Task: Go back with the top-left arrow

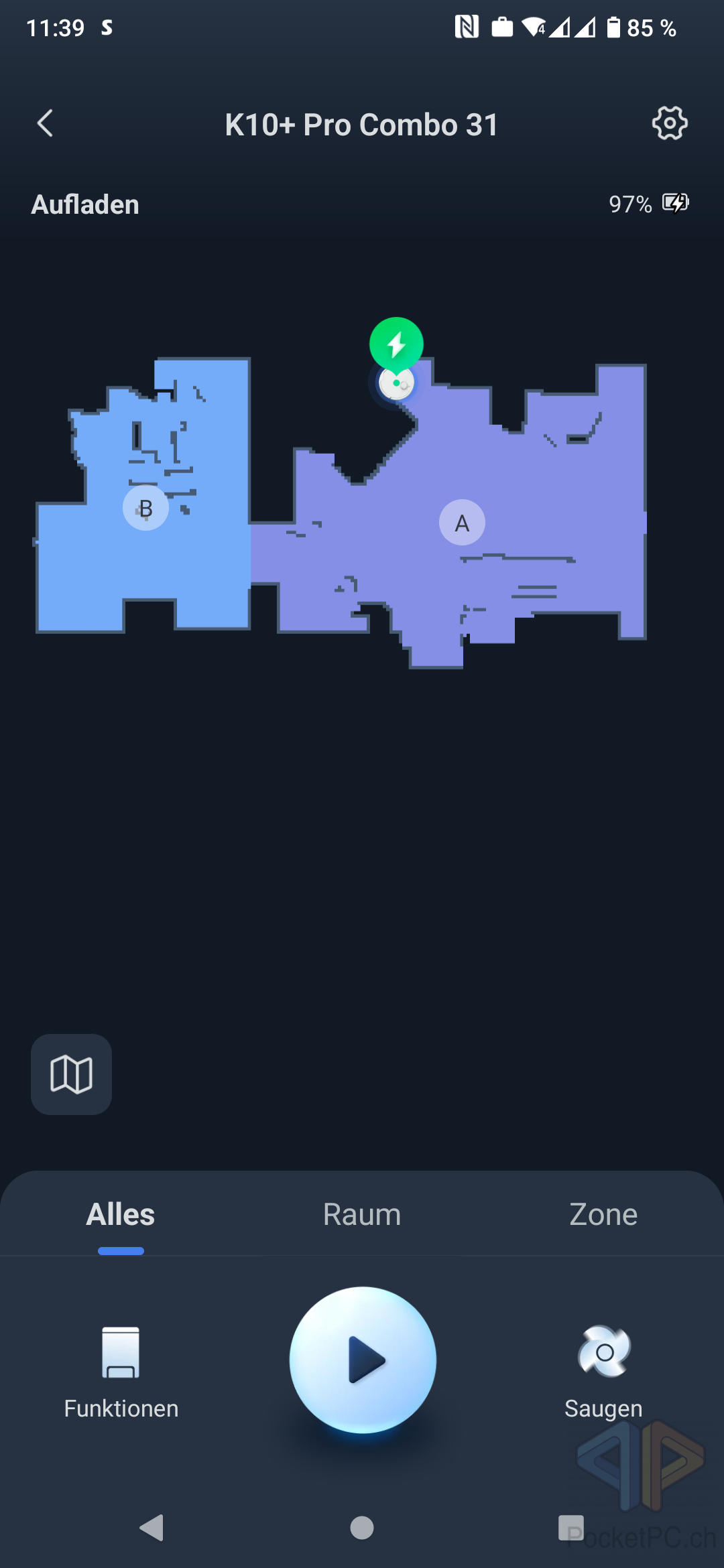Action: 45,123
